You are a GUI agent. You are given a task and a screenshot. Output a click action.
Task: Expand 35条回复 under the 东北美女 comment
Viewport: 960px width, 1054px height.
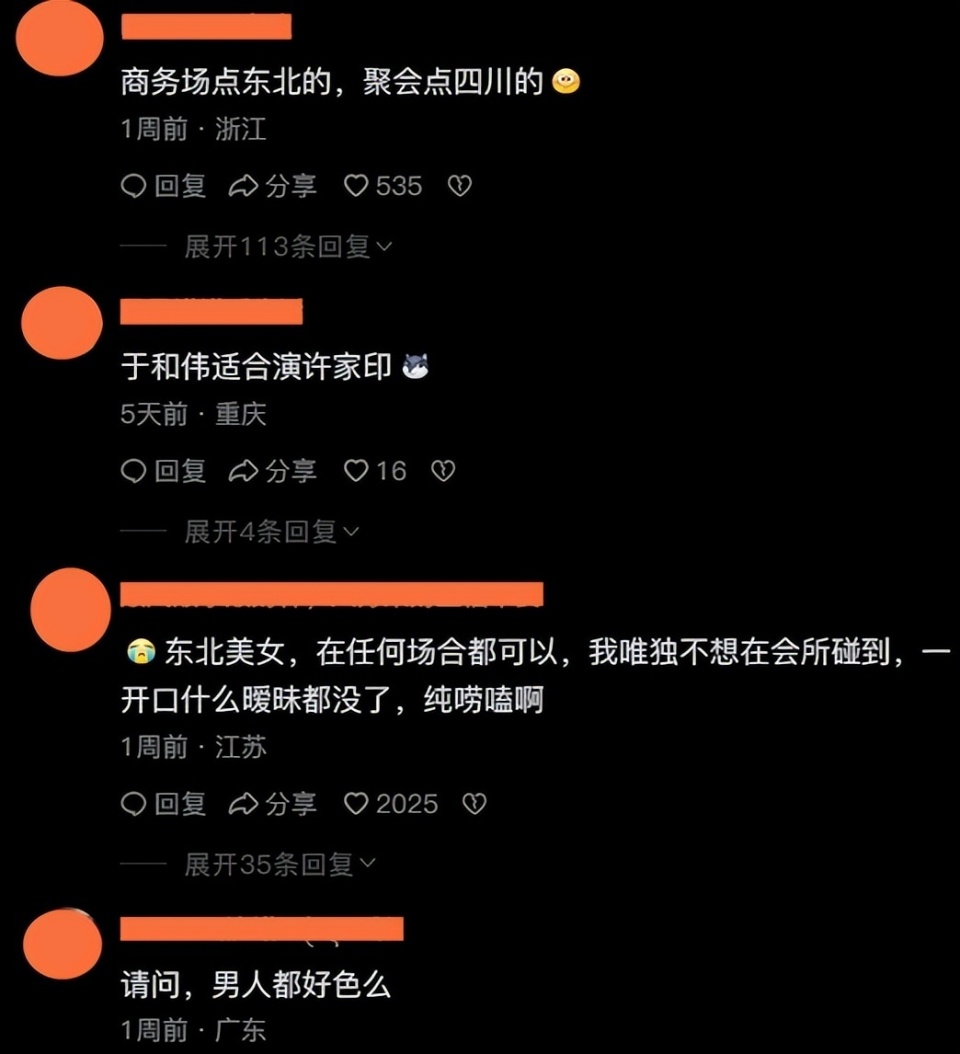click(x=270, y=863)
